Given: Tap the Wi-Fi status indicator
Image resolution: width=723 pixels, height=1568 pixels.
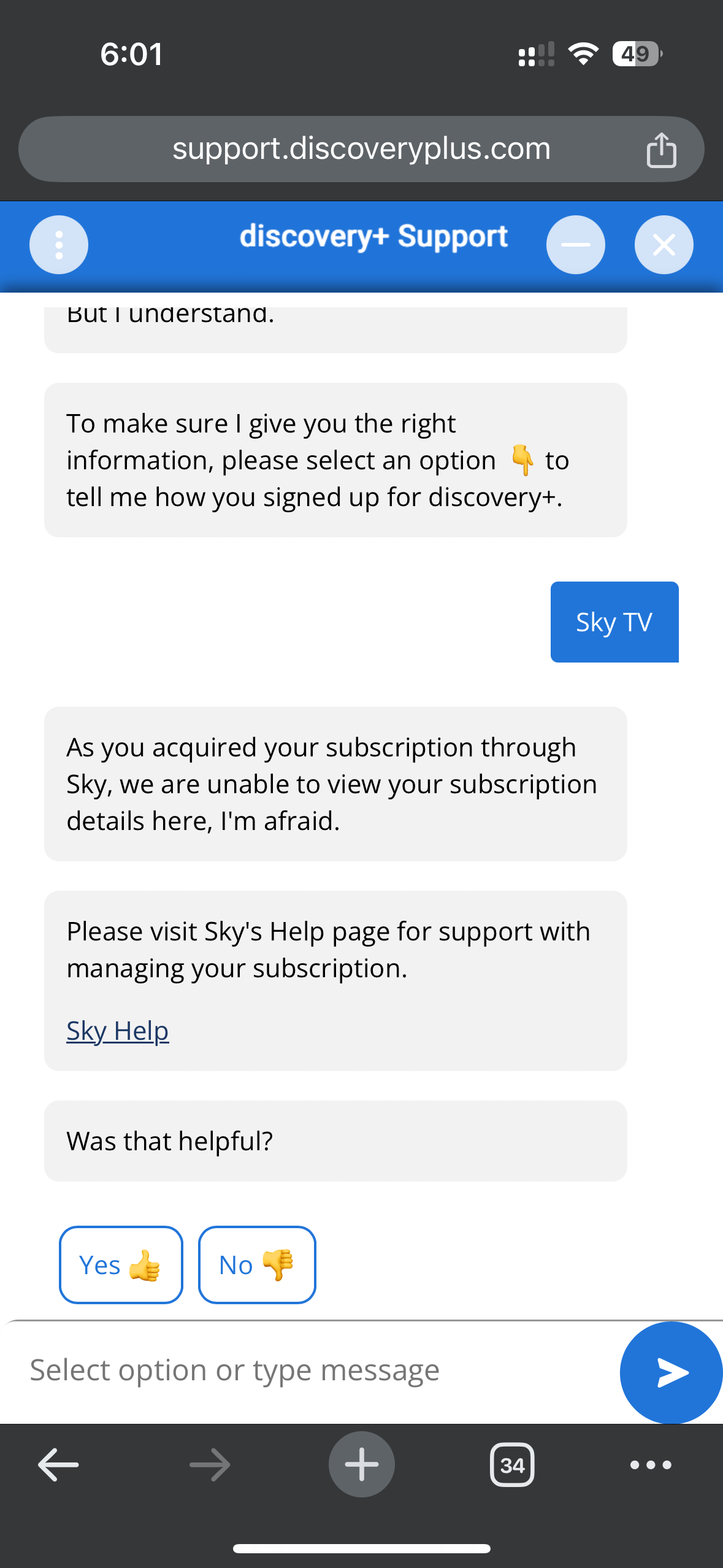Looking at the screenshot, I should [582, 55].
